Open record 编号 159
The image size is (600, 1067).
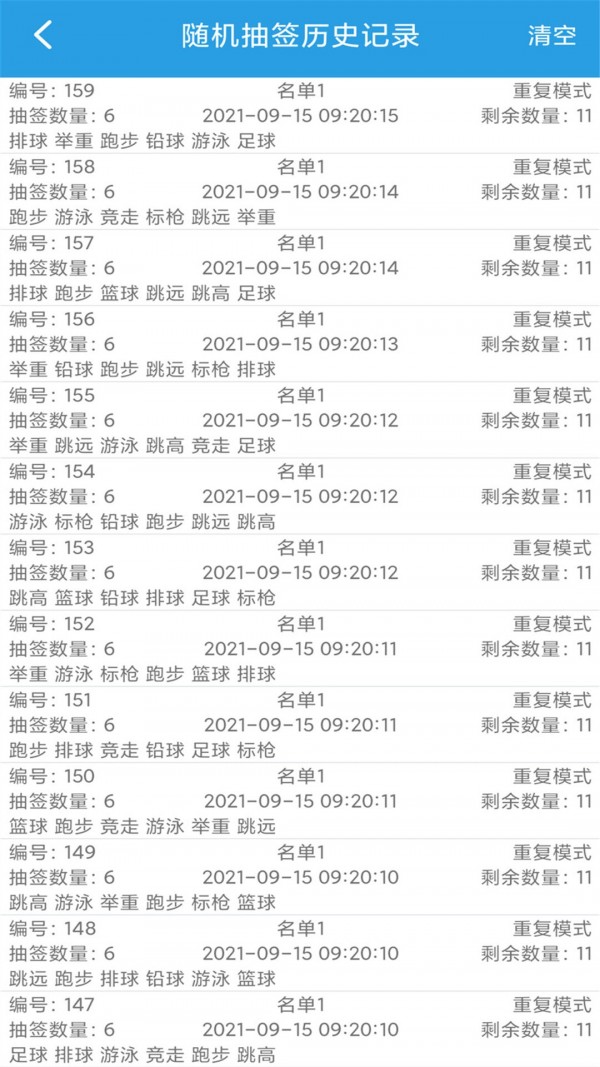pyautogui.click(x=300, y=115)
